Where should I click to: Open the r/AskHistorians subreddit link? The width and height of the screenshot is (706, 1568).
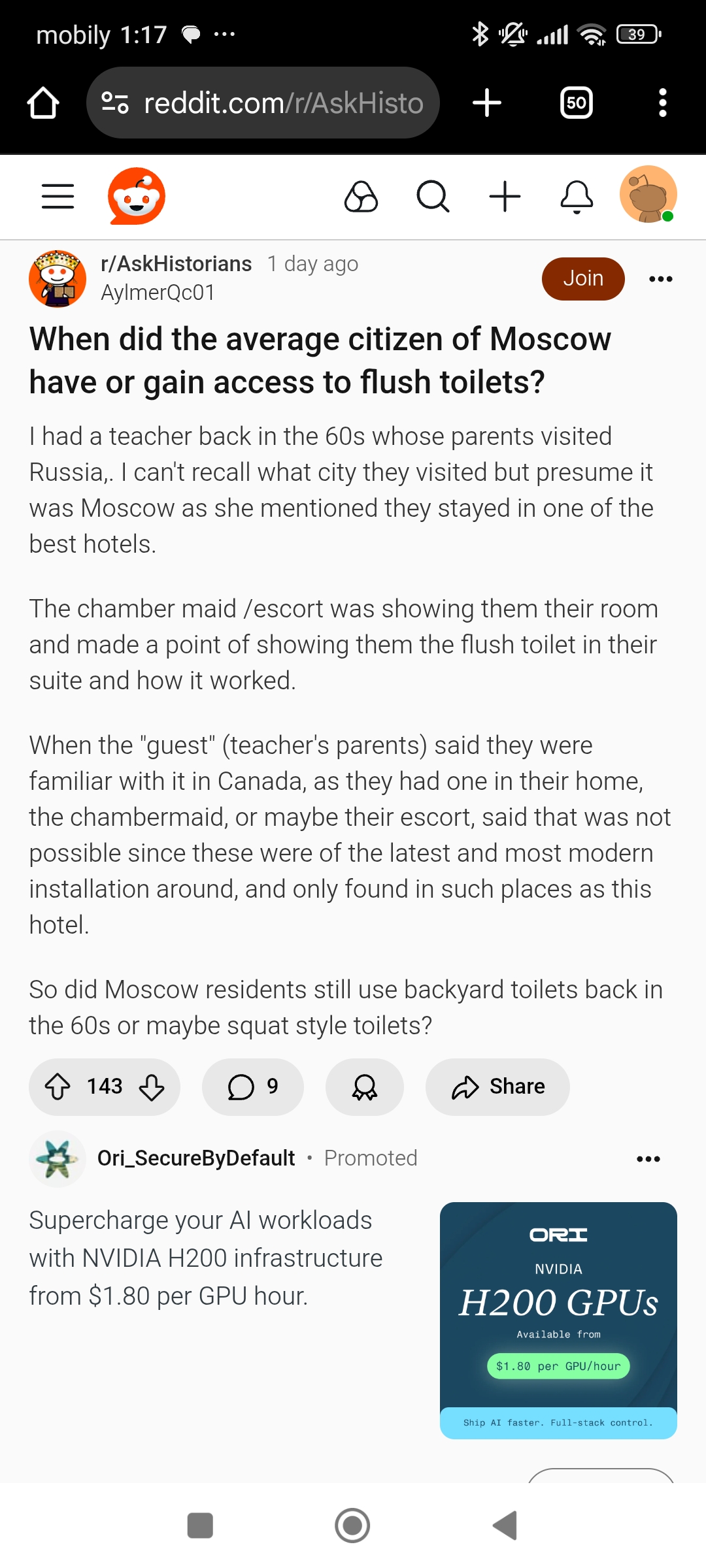[x=176, y=263]
